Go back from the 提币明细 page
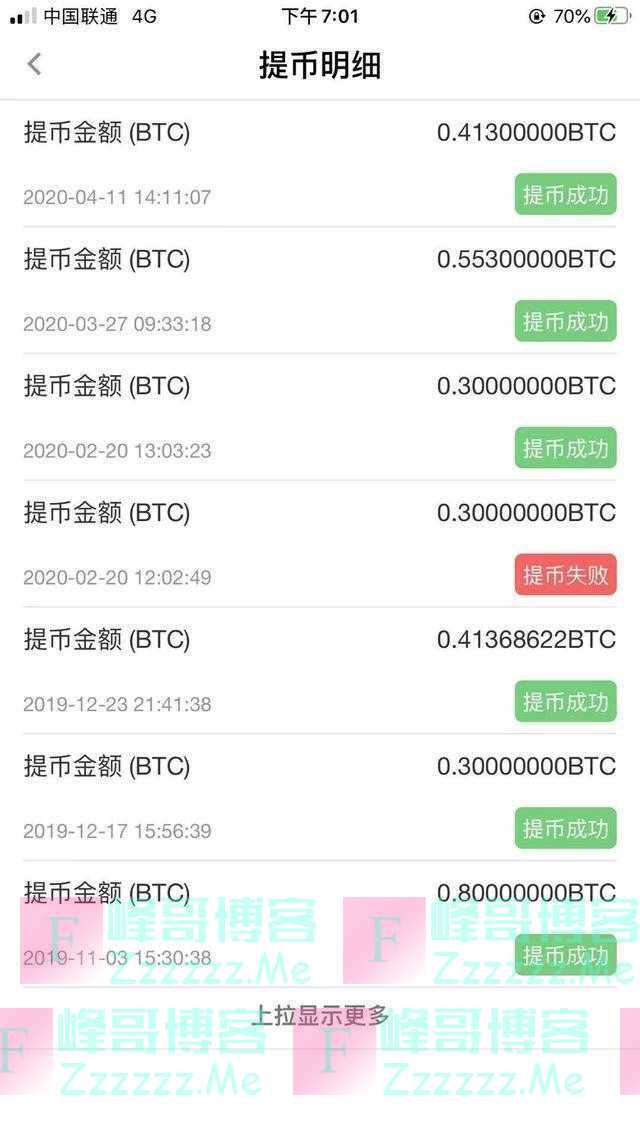Image resolution: width=640 pixels, height=1138 pixels. coord(34,65)
